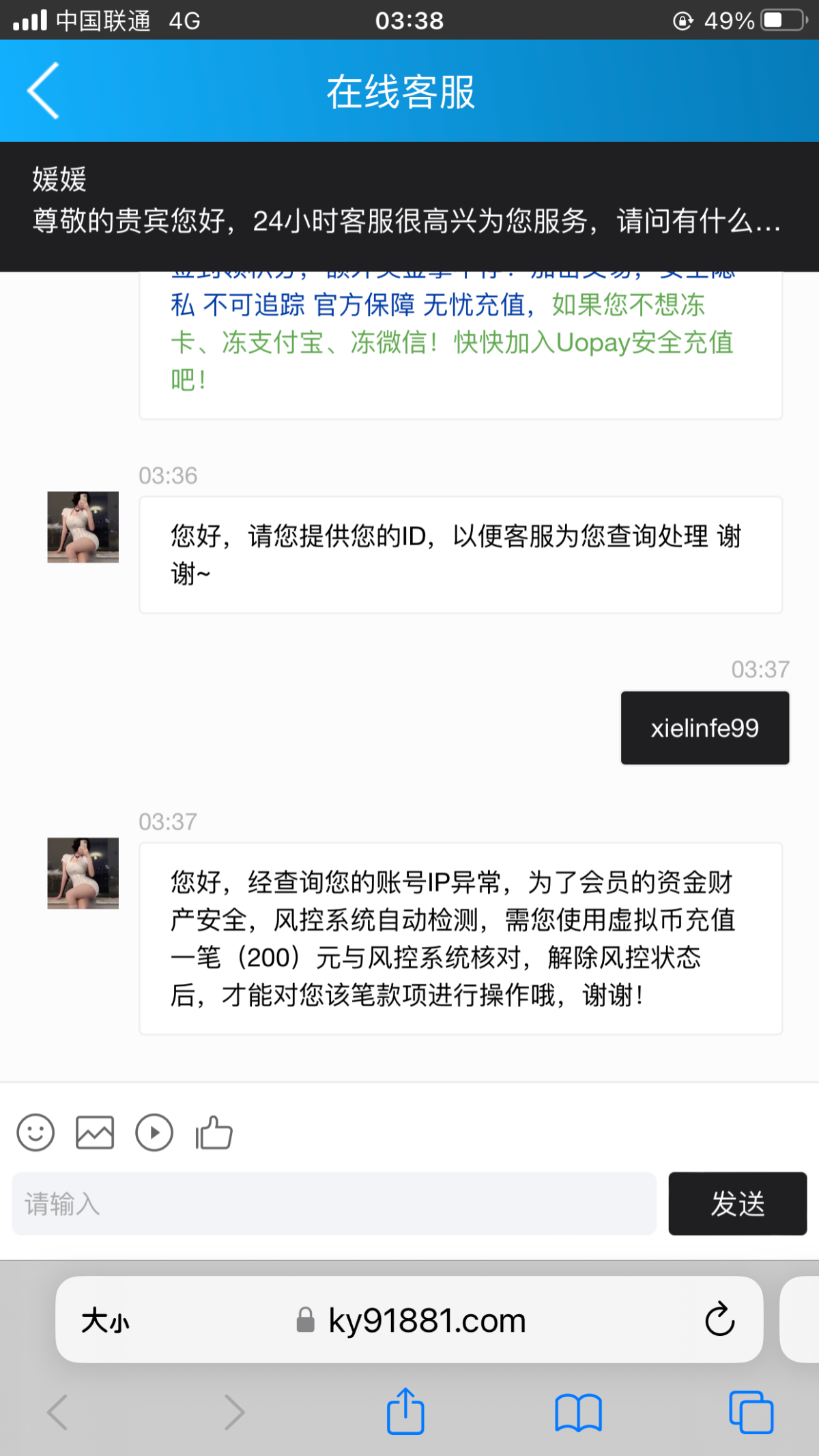Tap the Safari share icon

[405, 1410]
